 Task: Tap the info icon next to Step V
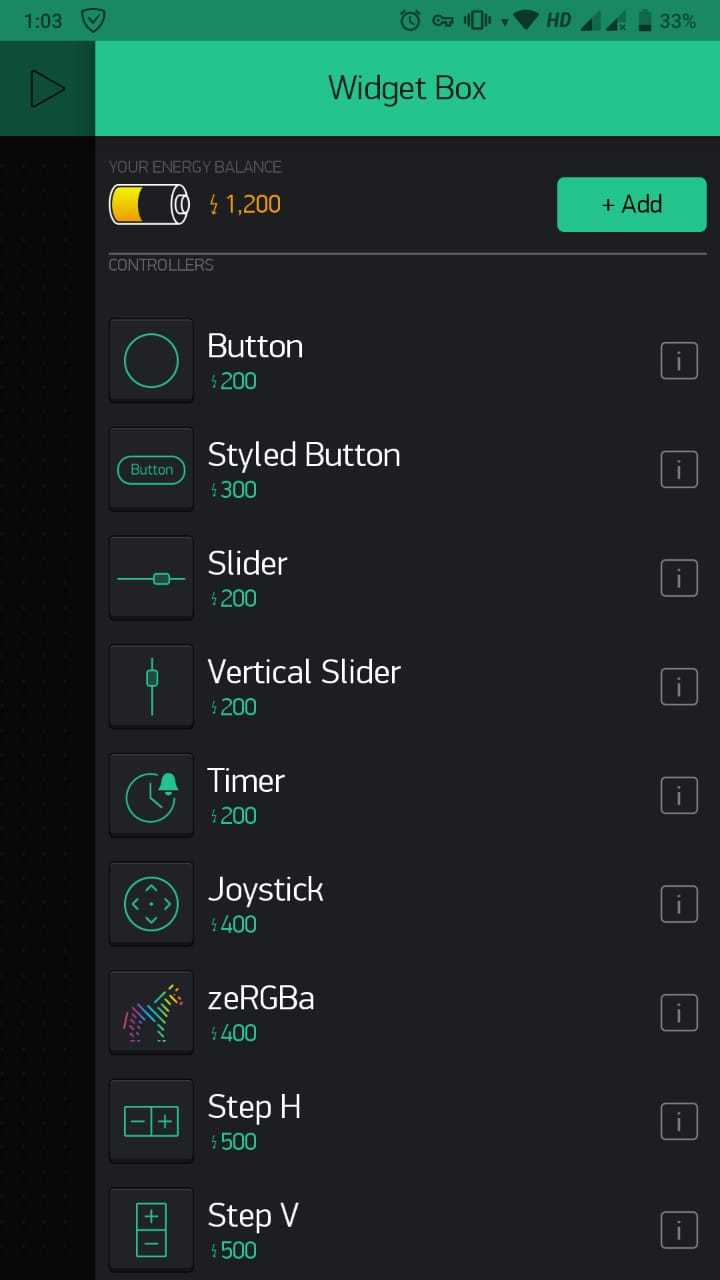[679, 1230]
